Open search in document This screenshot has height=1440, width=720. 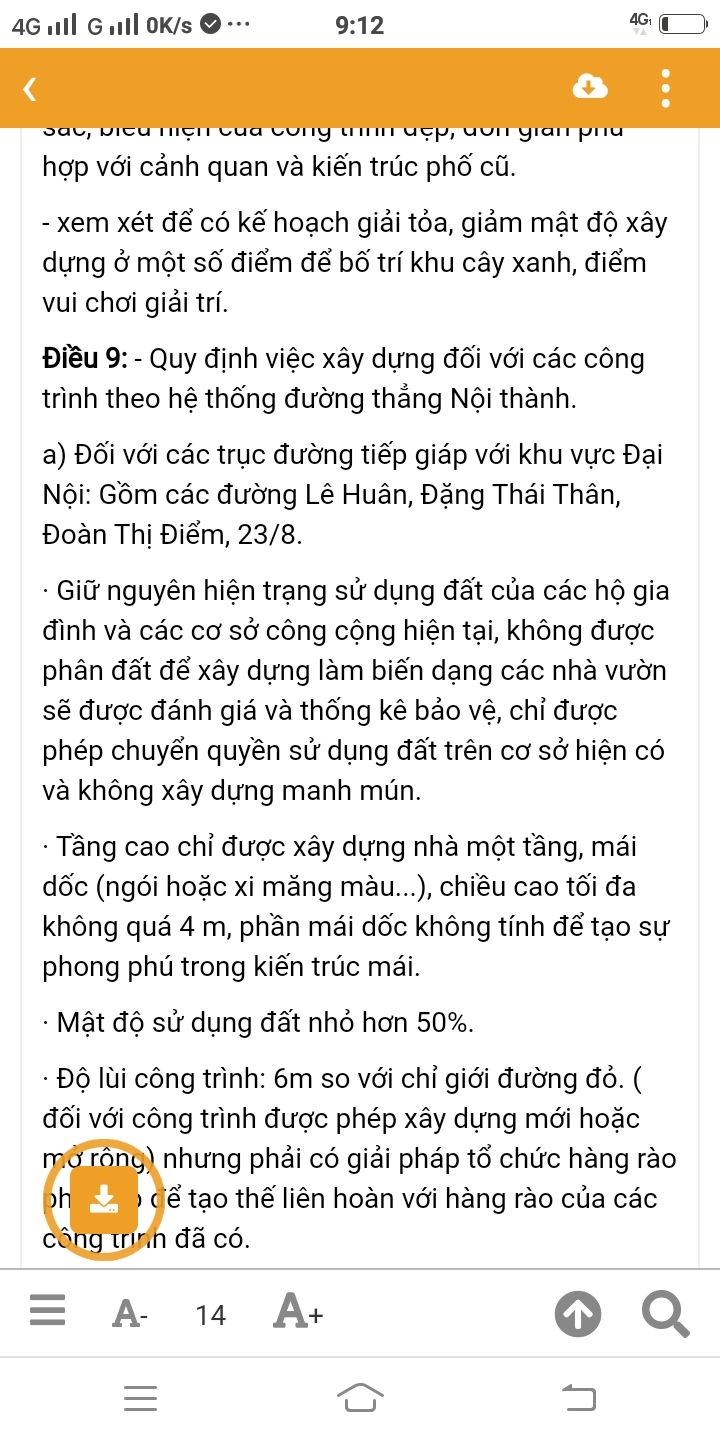point(665,1313)
